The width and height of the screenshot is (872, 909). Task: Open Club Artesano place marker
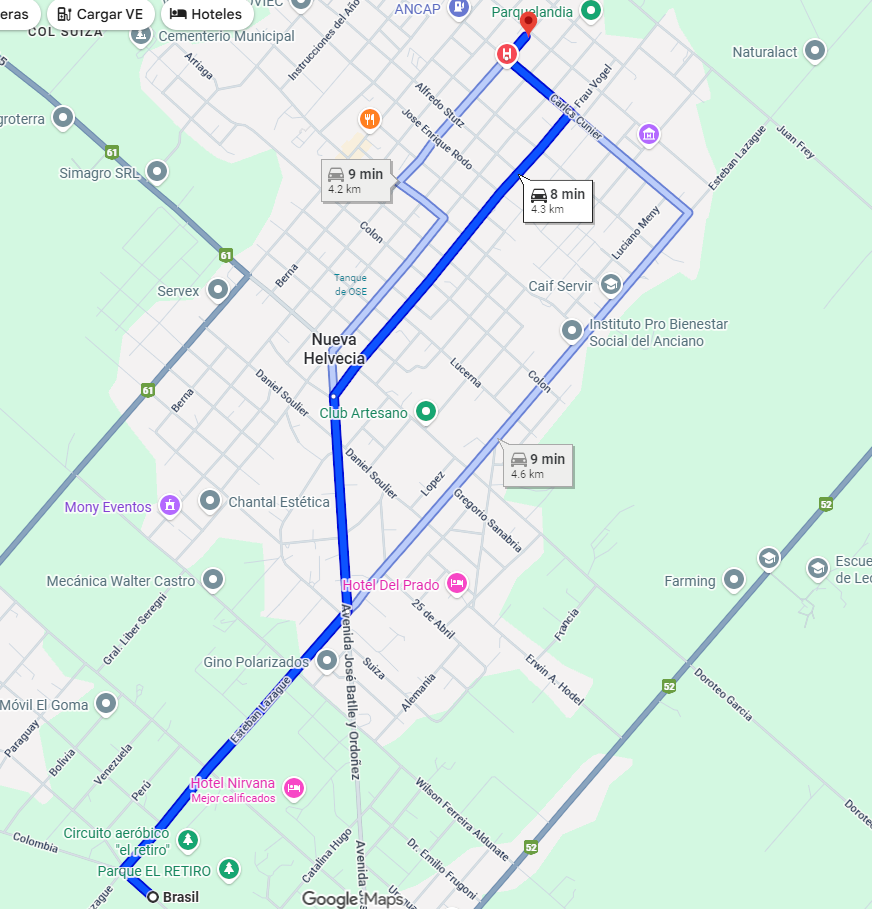(x=426, y=411)
